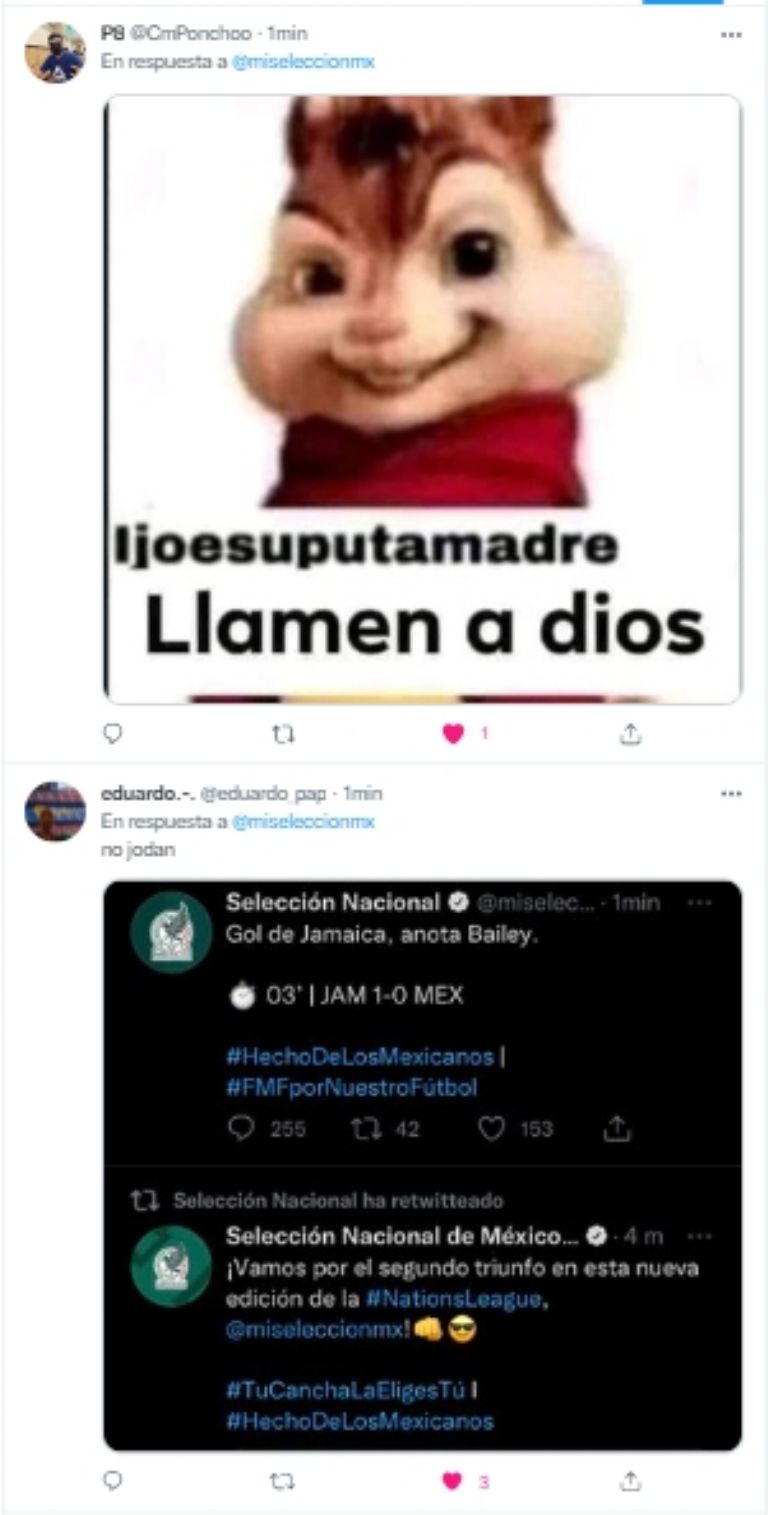Viewport: 768px width, 1515px height.
Task: Reply to CmPonchoo's tweet
Action: [x=113, y=734]
